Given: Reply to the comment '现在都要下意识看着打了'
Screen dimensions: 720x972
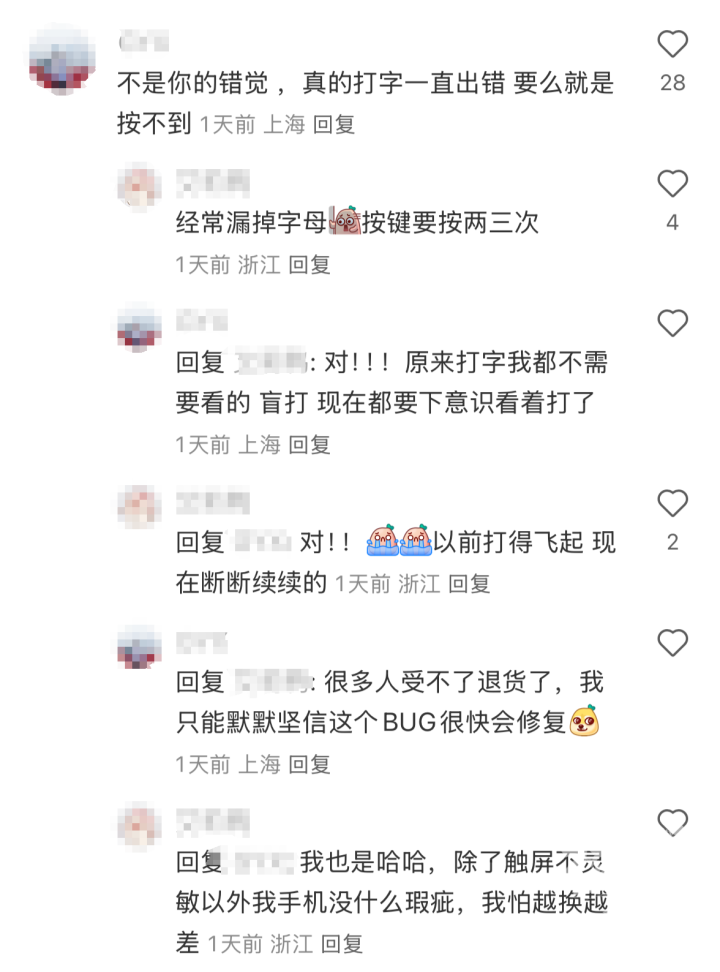Looking at the screenshot, I should point(309,445).
